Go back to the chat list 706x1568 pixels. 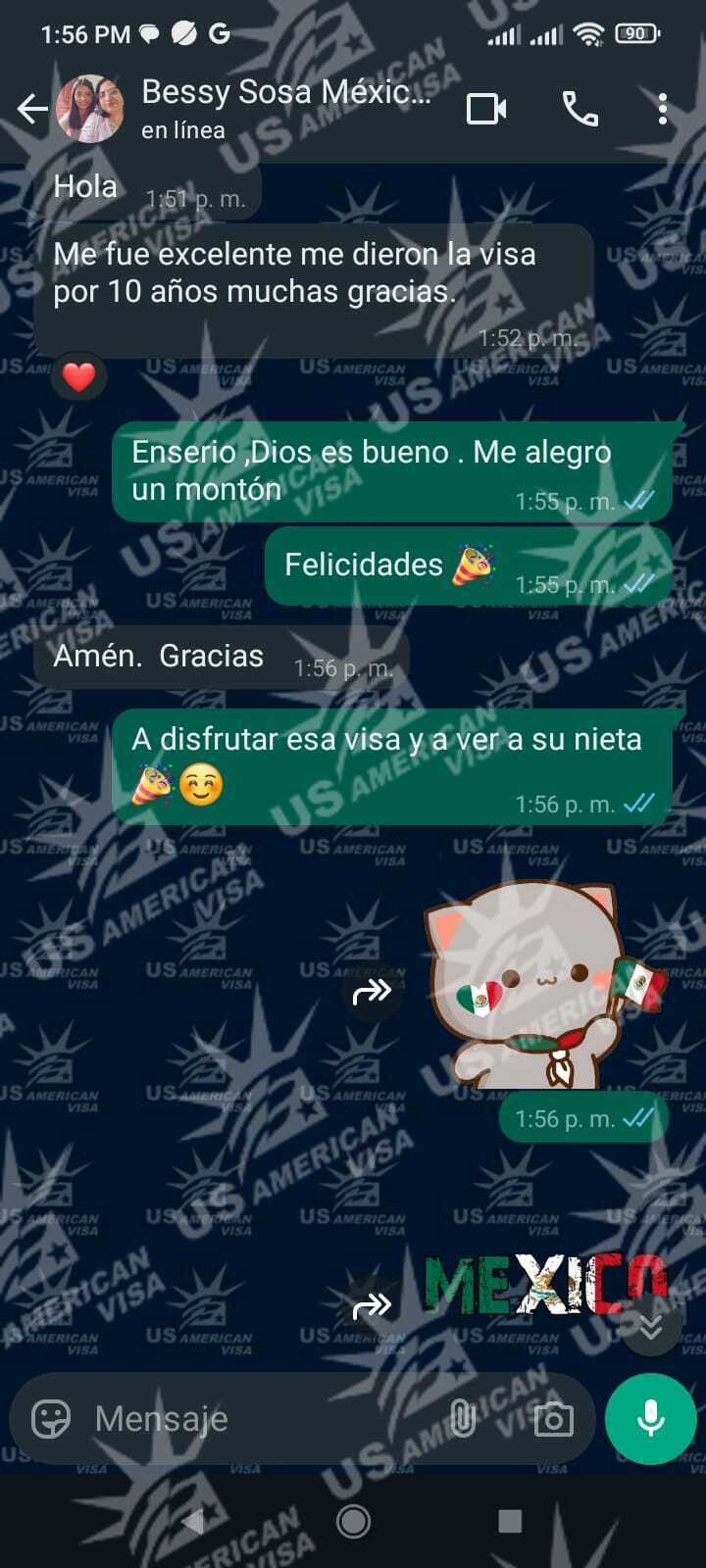click(x=32, y=109)
